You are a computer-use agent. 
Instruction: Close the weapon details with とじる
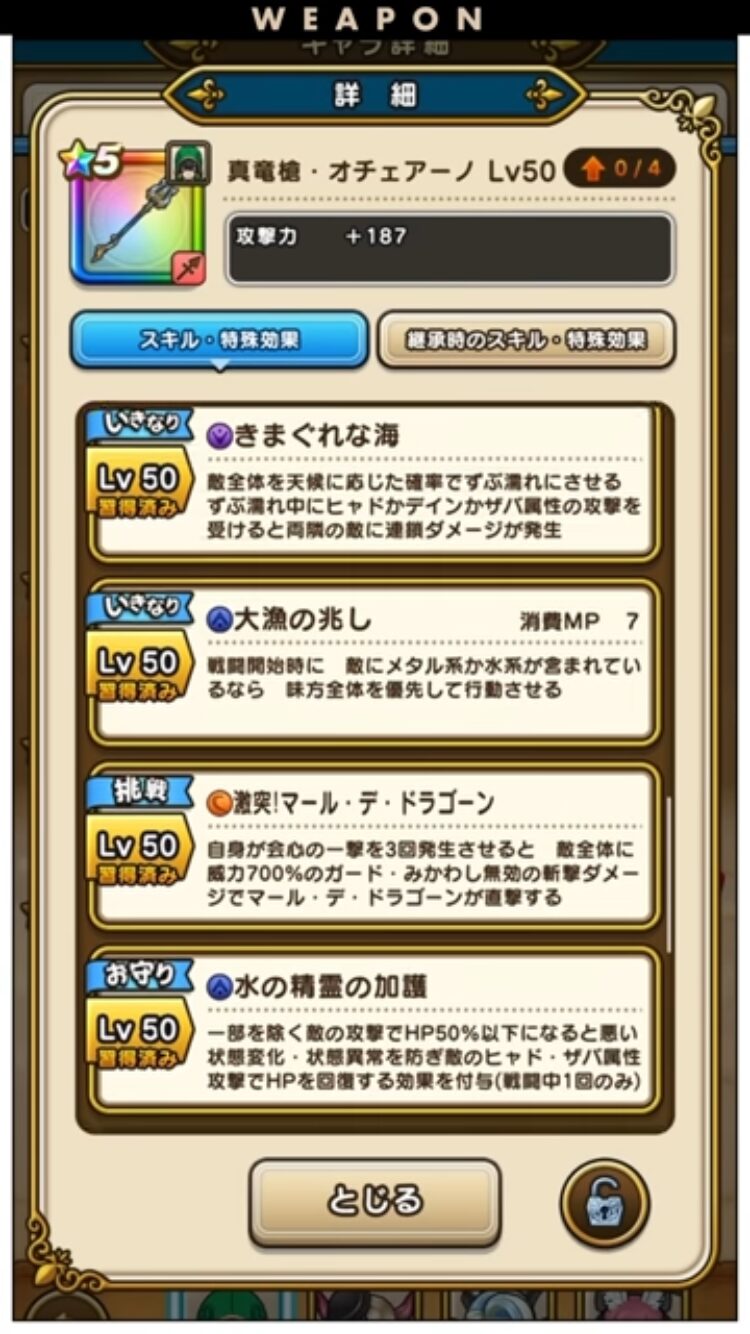tap(375, 1201)
